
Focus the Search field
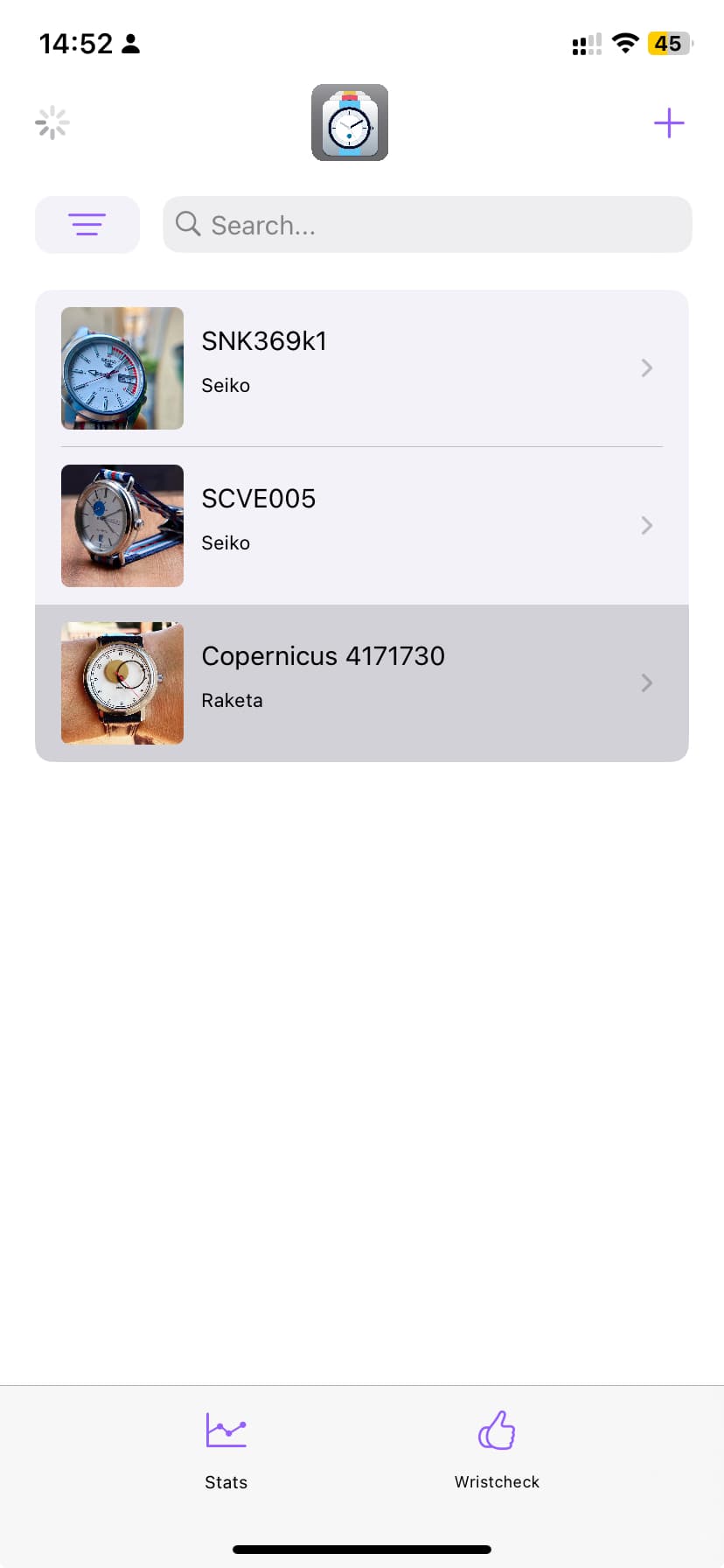(x=427, y=225)
